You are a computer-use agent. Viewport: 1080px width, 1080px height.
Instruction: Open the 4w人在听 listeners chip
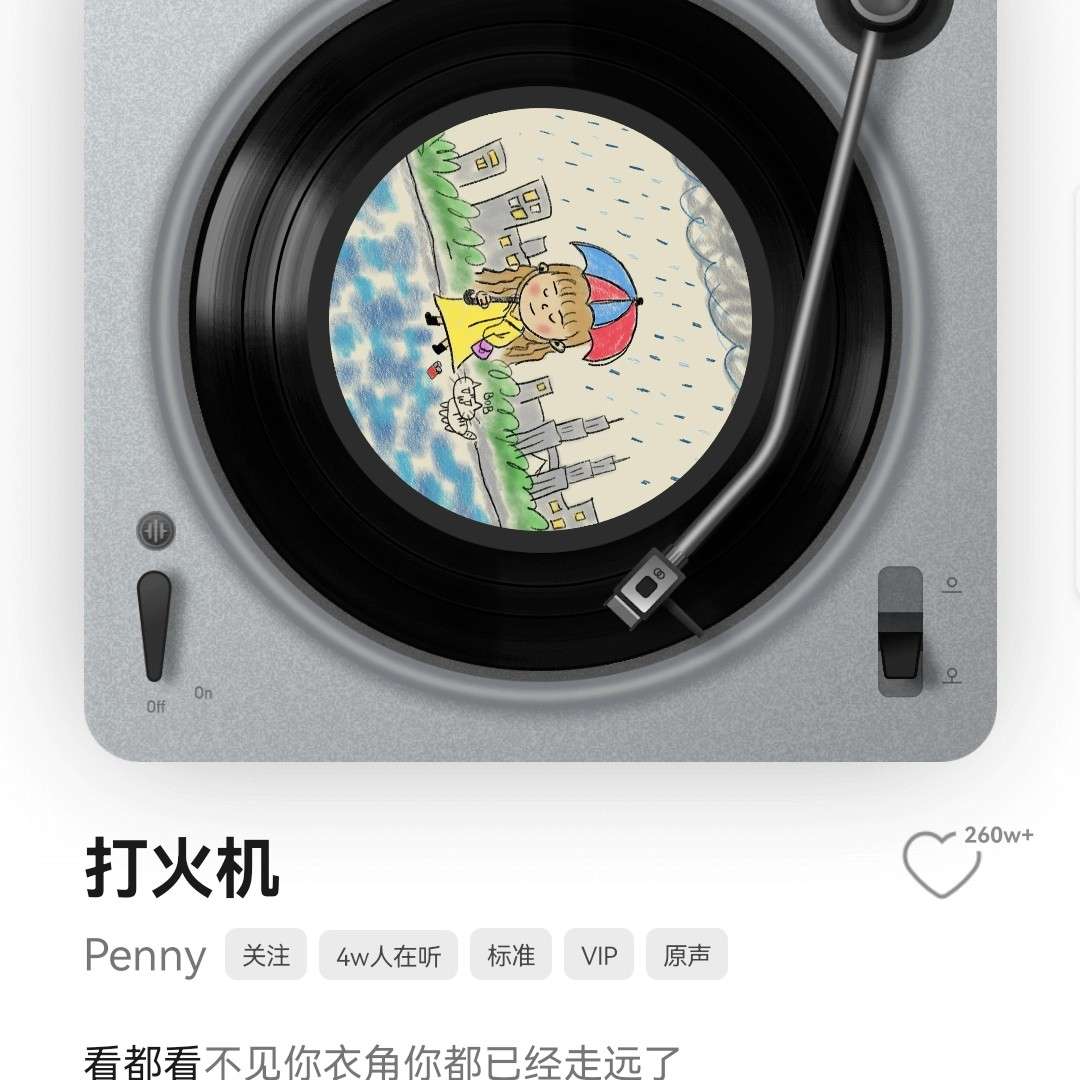click(388, 955)
